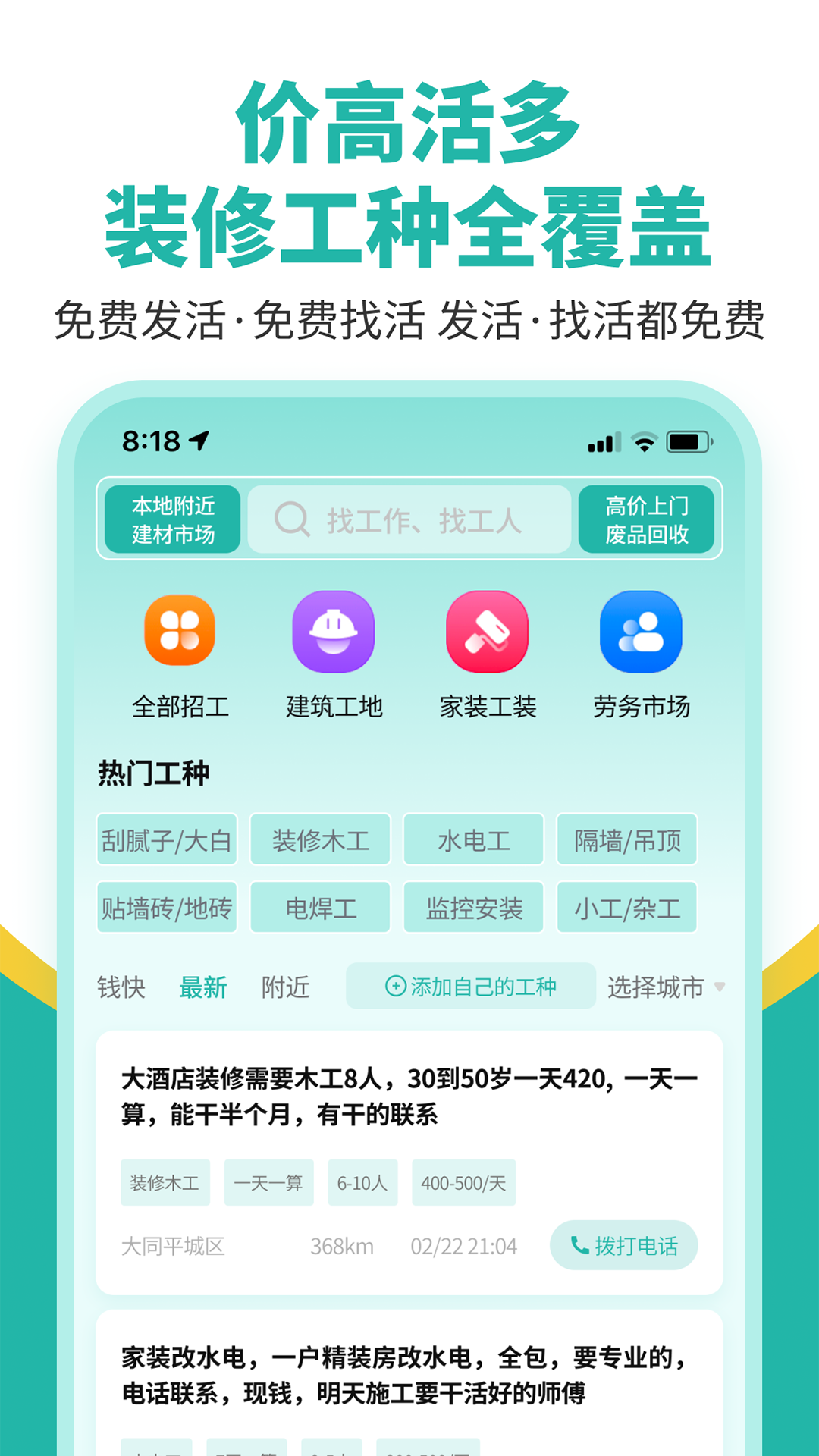Tap the location arrow beside the clock
819x1456 pixels.
pyautogui.click(x=199, y=438)
